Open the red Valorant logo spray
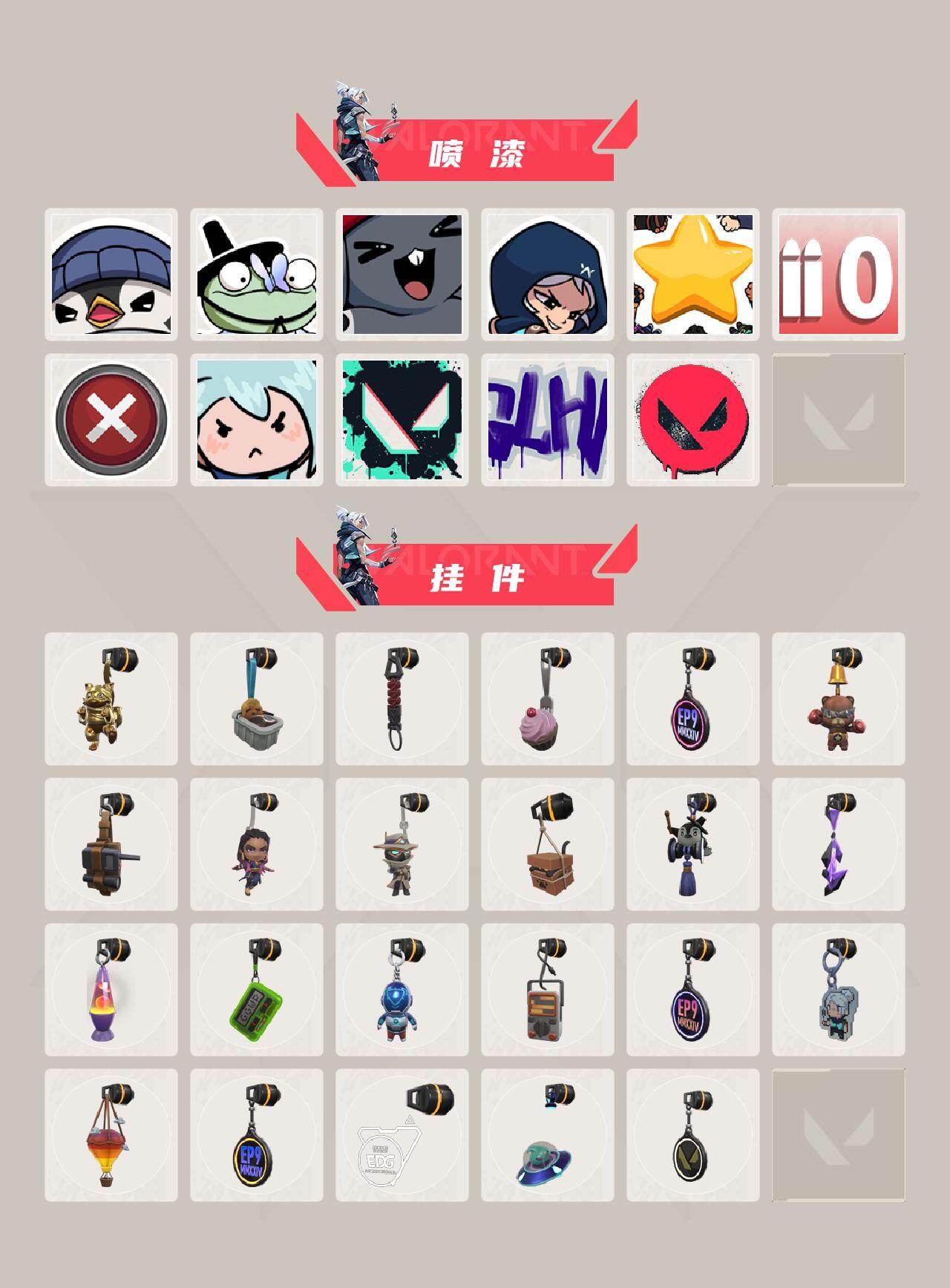 tap(694, 419)
